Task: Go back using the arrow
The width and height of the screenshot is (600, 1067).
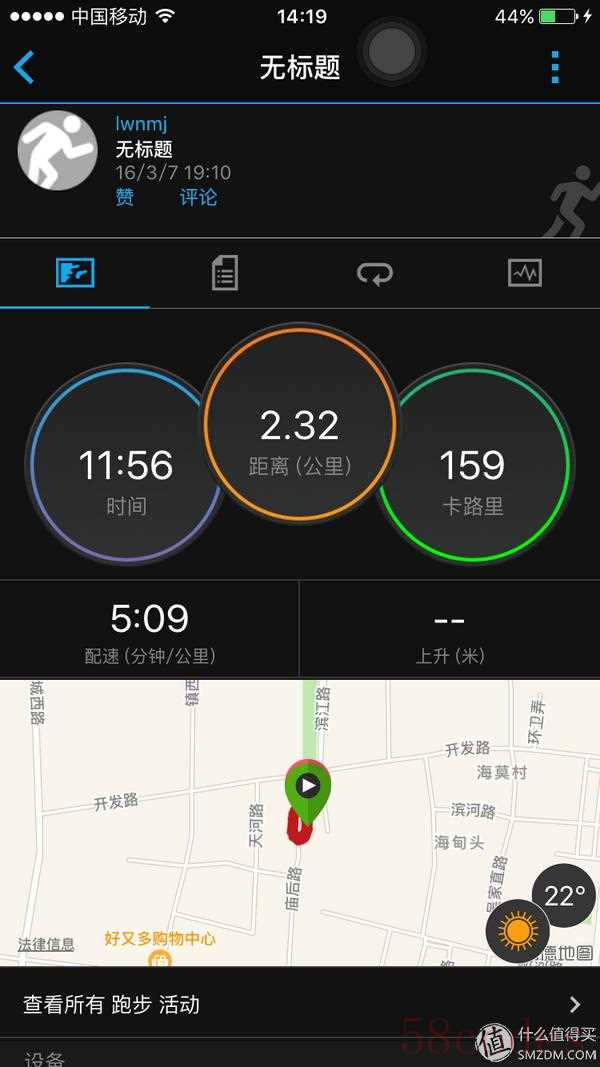Action: click(x=25, y=67)
